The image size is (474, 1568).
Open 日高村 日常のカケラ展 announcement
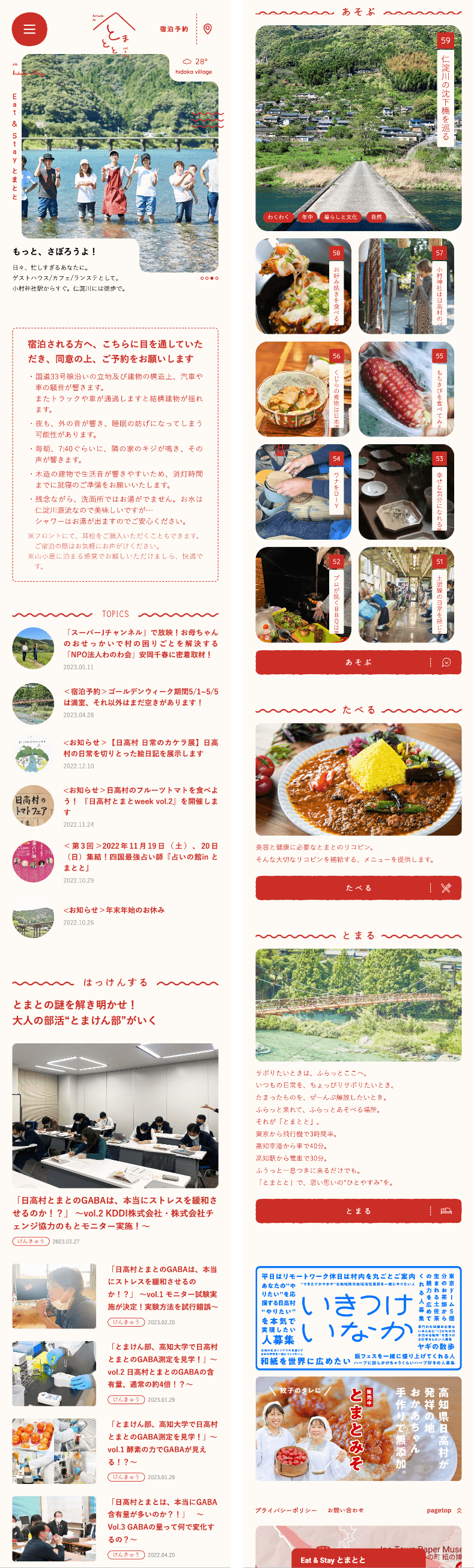[140, 748]
